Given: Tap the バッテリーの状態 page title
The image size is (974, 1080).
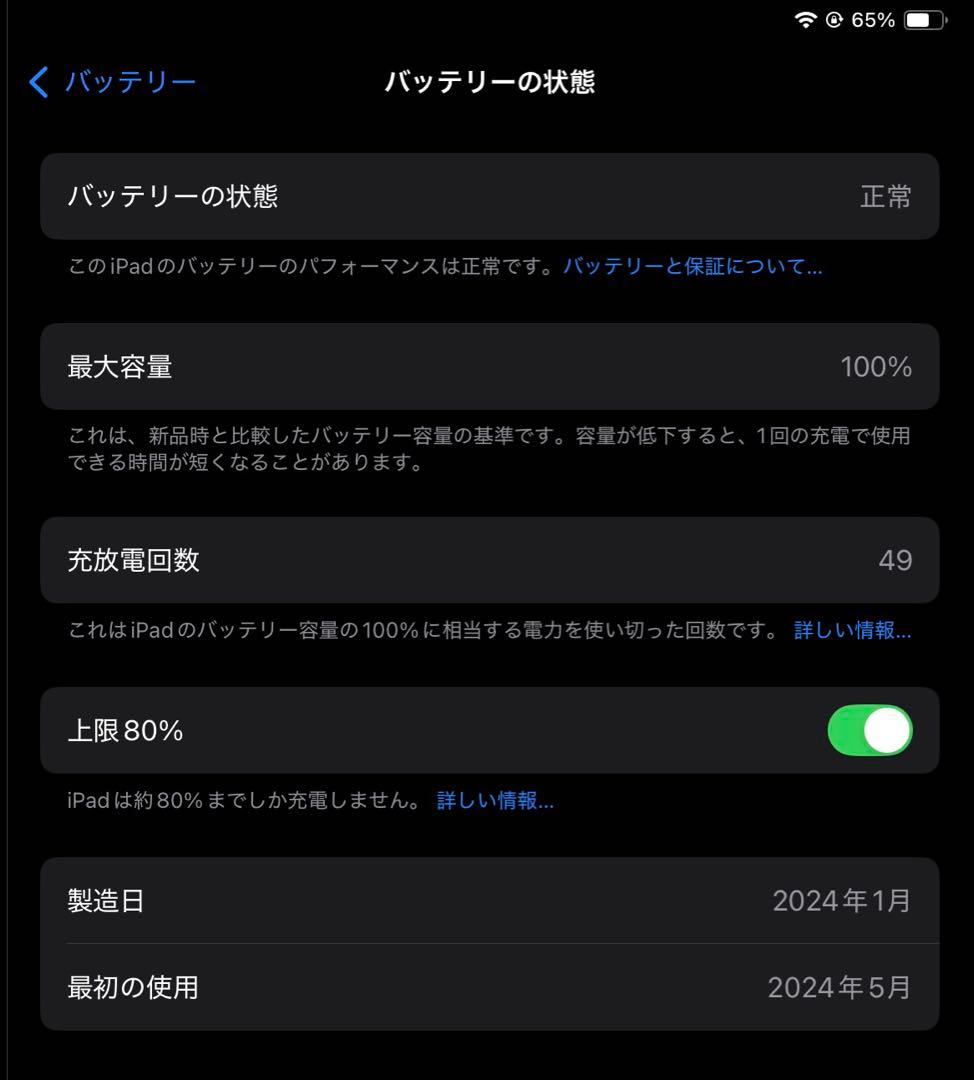Looking at the screenshot, I should (x=487, y=84).
